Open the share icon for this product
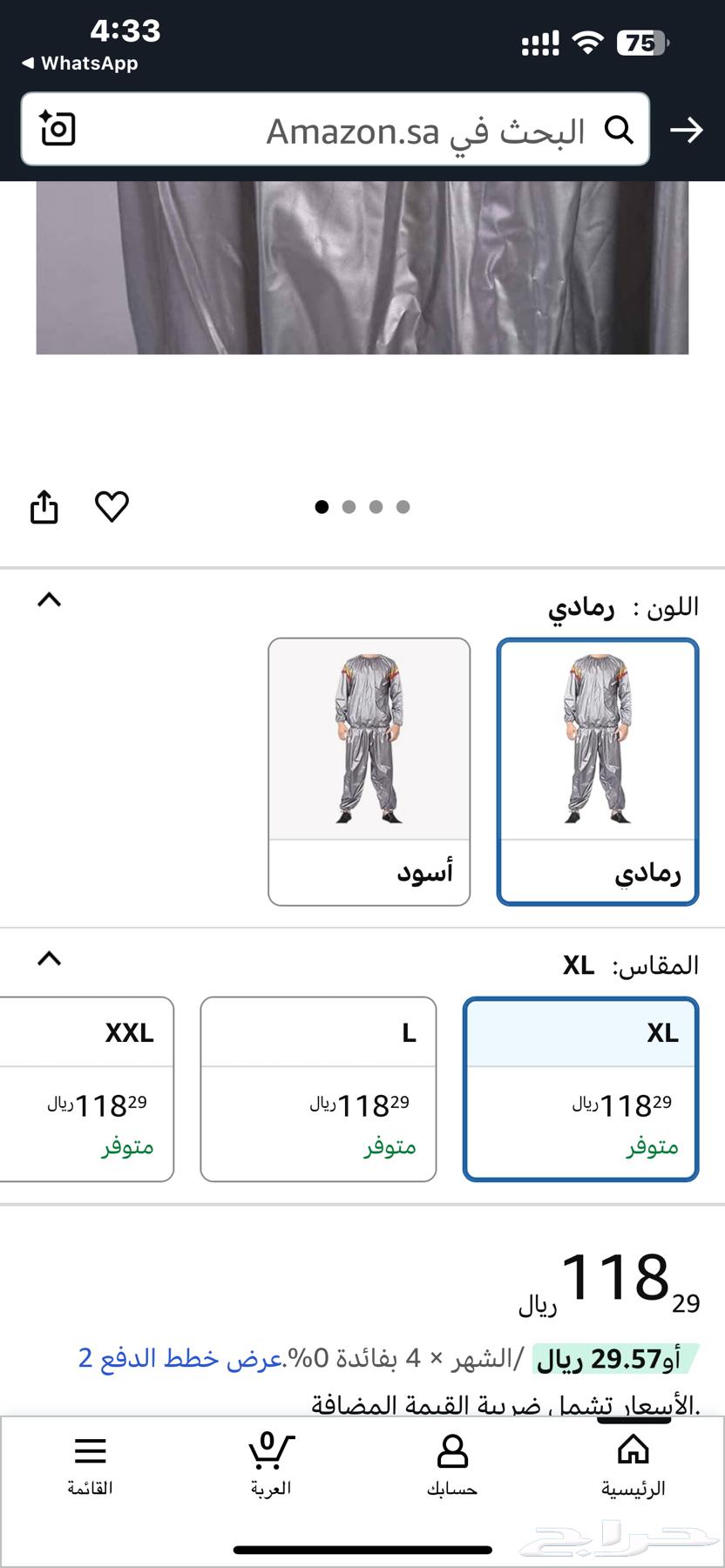 (43, 506)
